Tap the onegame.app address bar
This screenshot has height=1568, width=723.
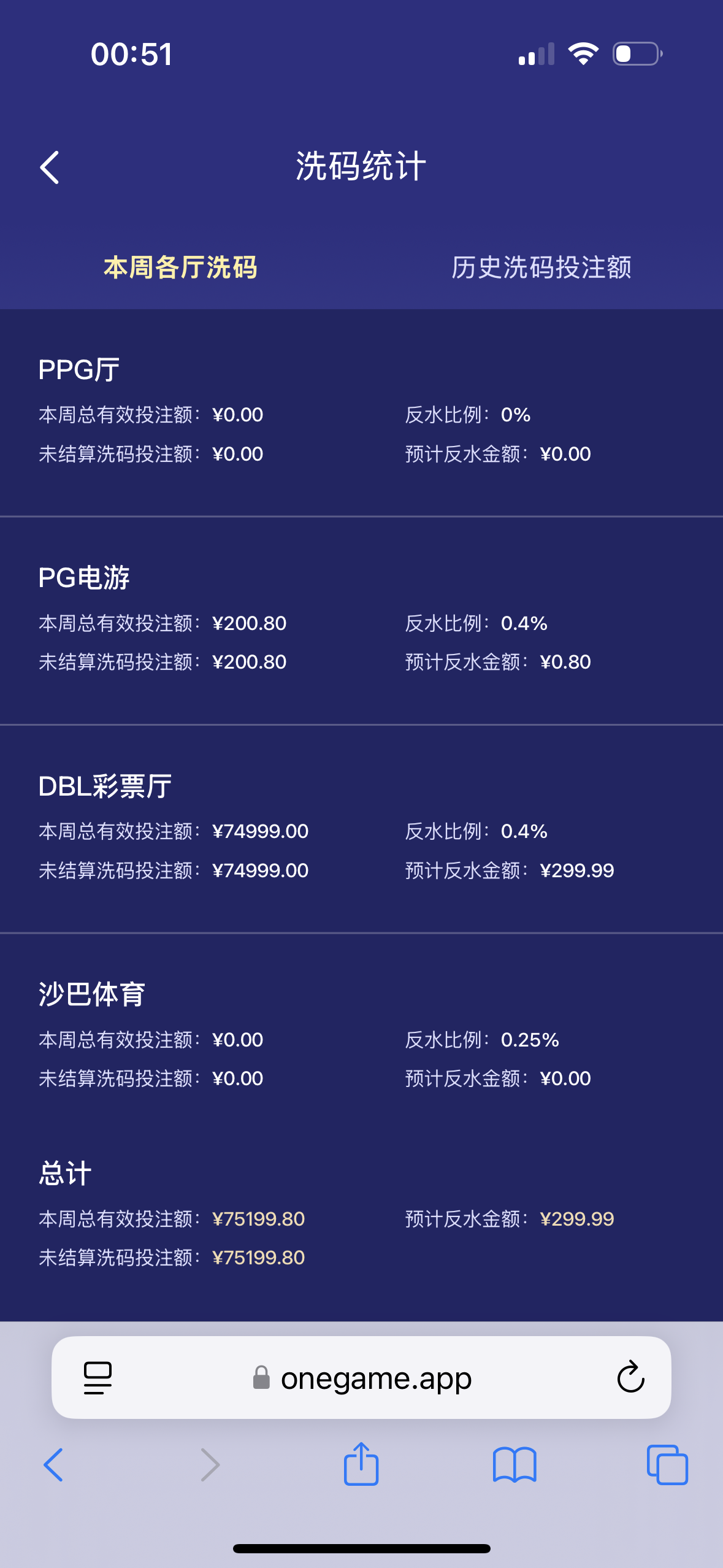pos(375,1378)
